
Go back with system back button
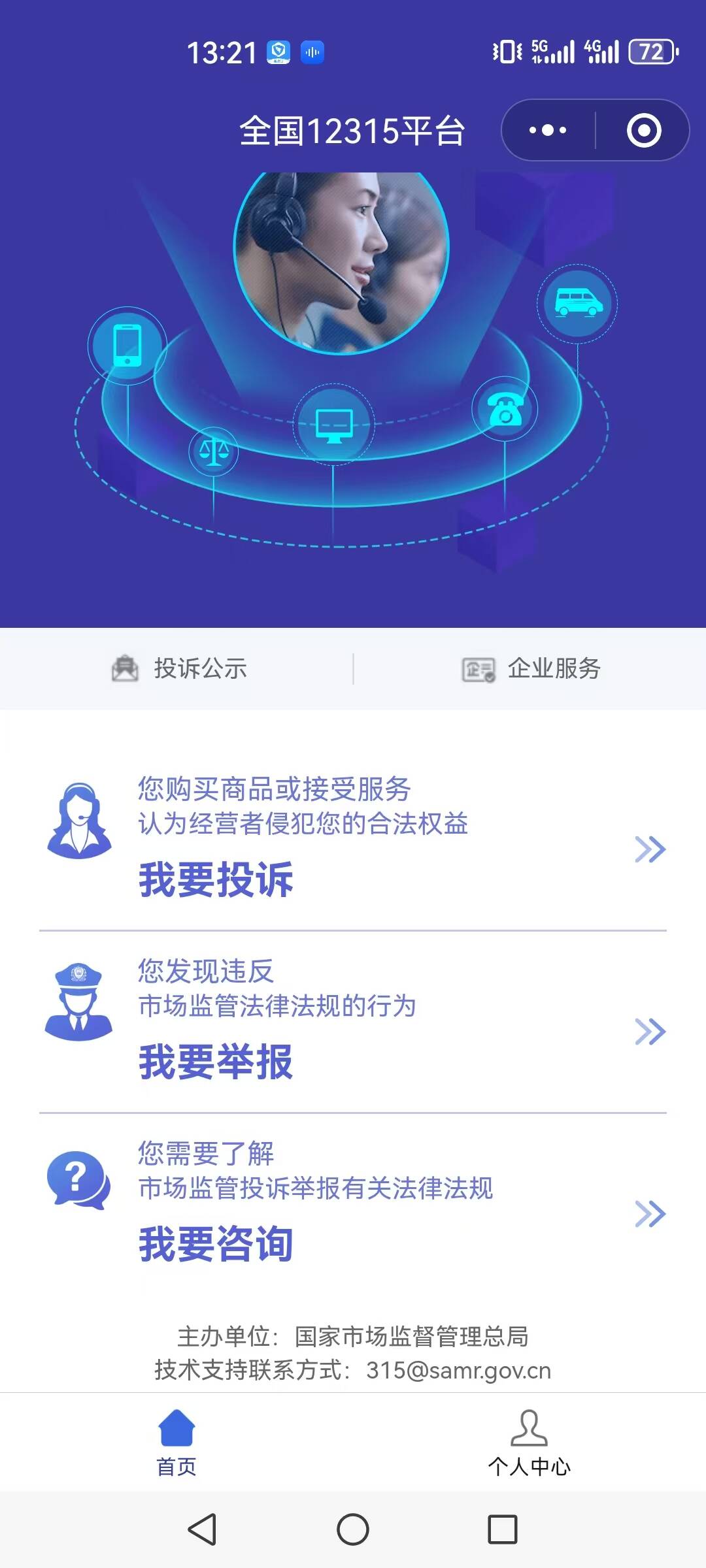[x=202, y=1529]
